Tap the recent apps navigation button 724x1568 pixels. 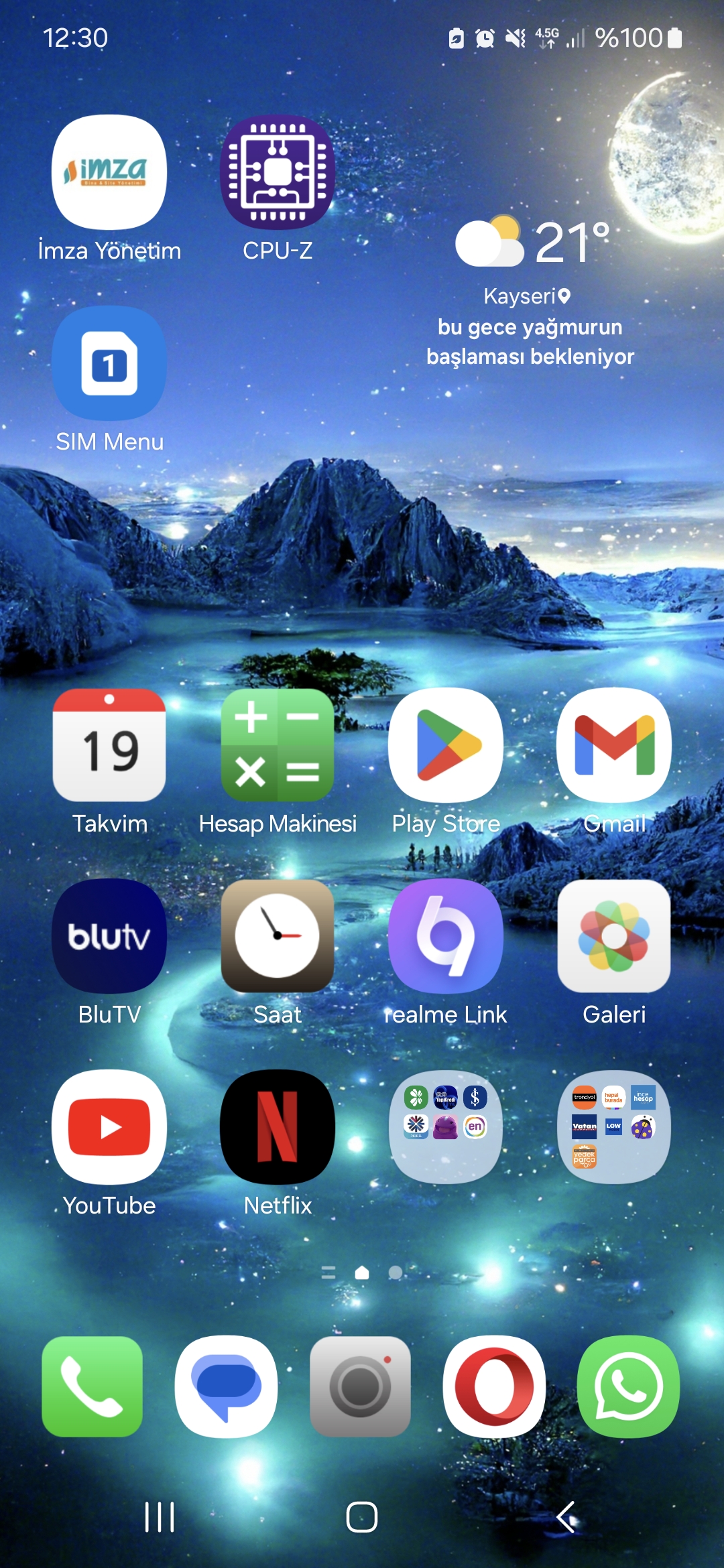[160, 1517]
